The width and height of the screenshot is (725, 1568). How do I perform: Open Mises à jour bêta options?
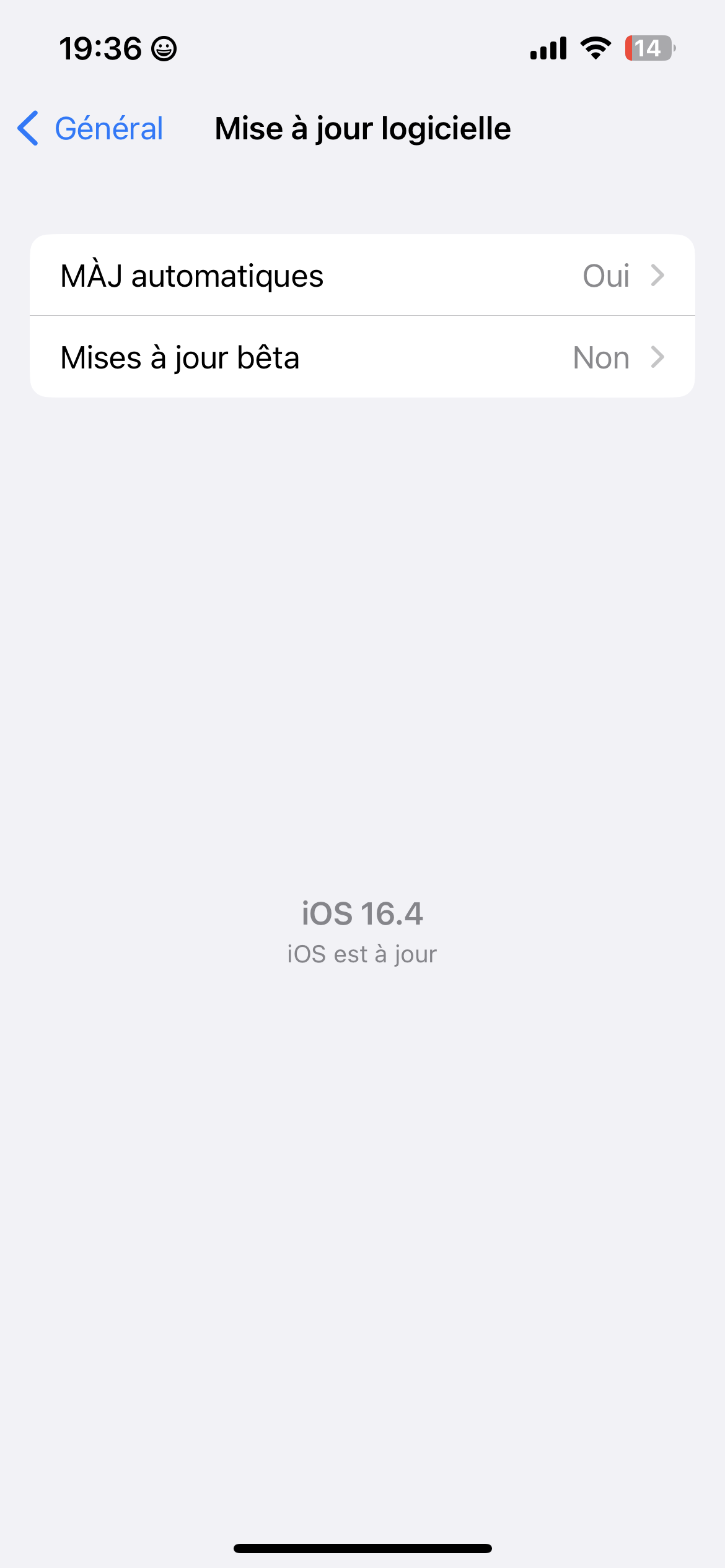(x=362, y=357)
